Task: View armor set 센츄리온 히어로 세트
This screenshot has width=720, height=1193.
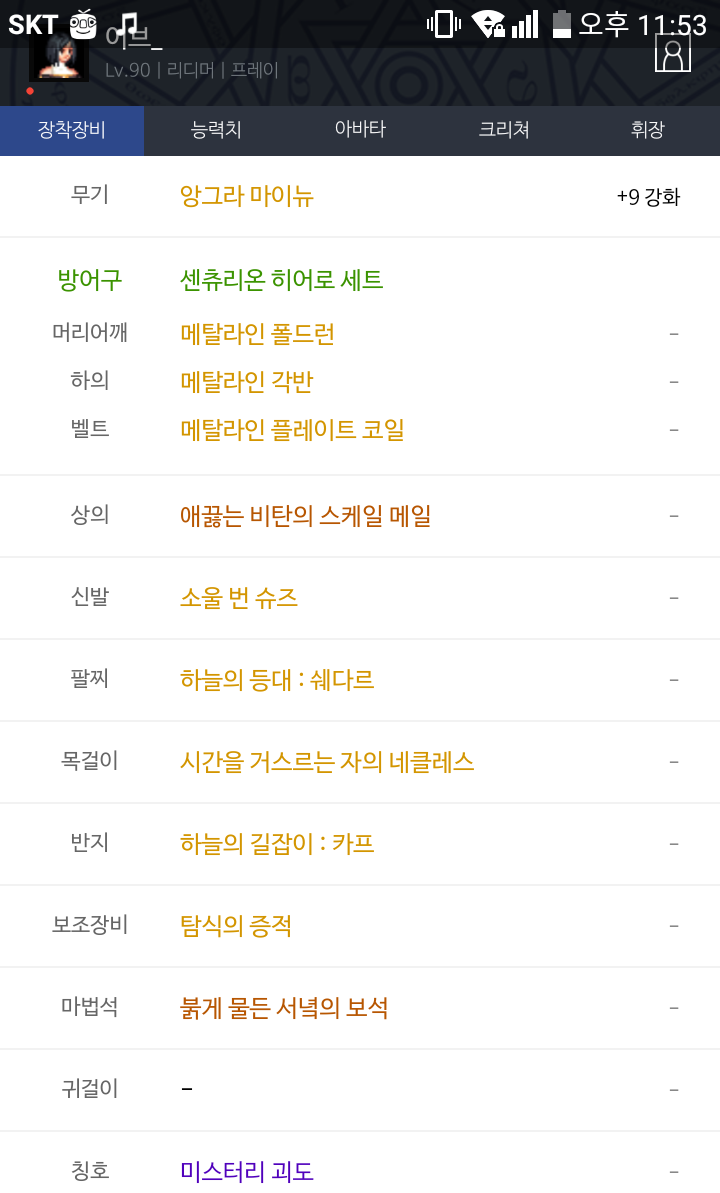Action: click(x=282, y=280)
